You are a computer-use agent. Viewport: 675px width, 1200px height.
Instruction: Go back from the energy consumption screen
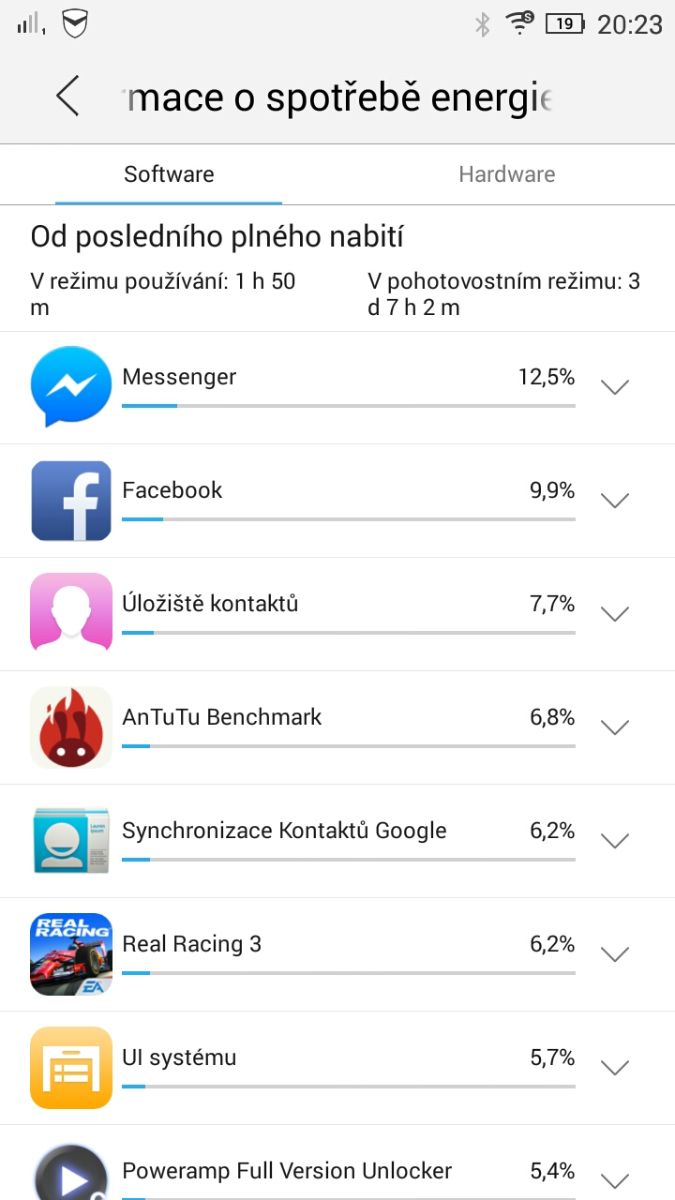67,97
